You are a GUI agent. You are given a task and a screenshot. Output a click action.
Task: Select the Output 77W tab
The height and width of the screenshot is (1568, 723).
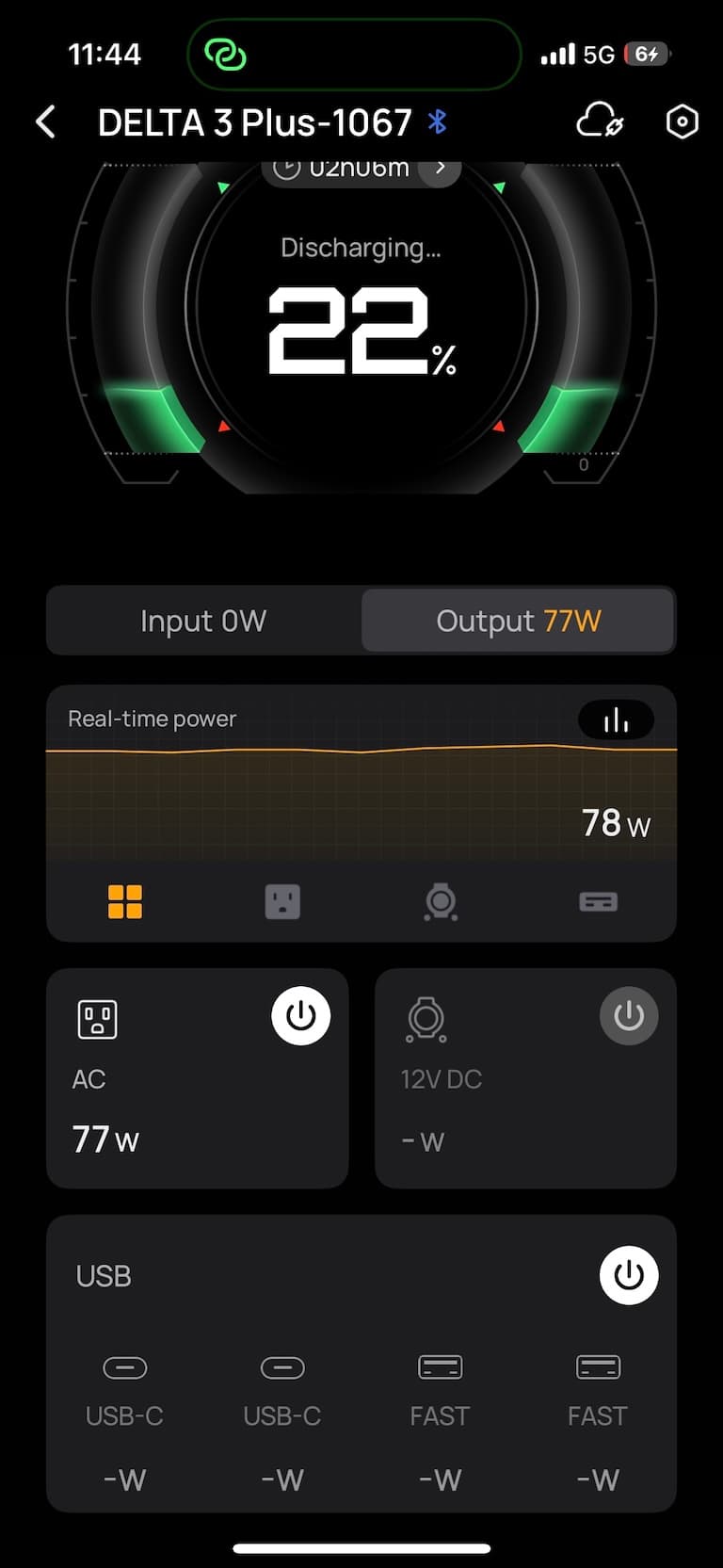point(518,621)
